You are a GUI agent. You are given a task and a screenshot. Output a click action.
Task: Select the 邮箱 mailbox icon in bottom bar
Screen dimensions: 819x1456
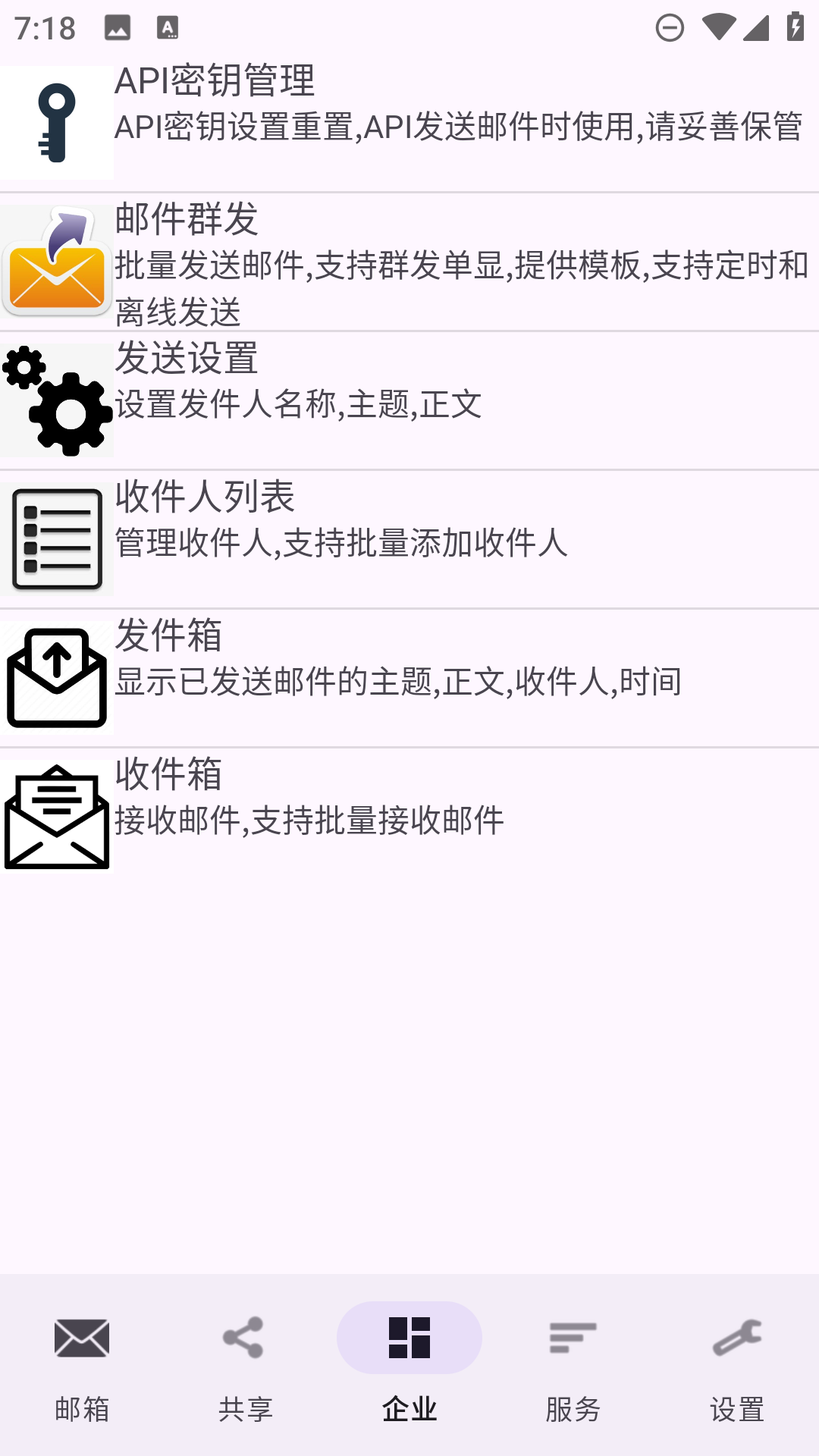pos(81,1337)
